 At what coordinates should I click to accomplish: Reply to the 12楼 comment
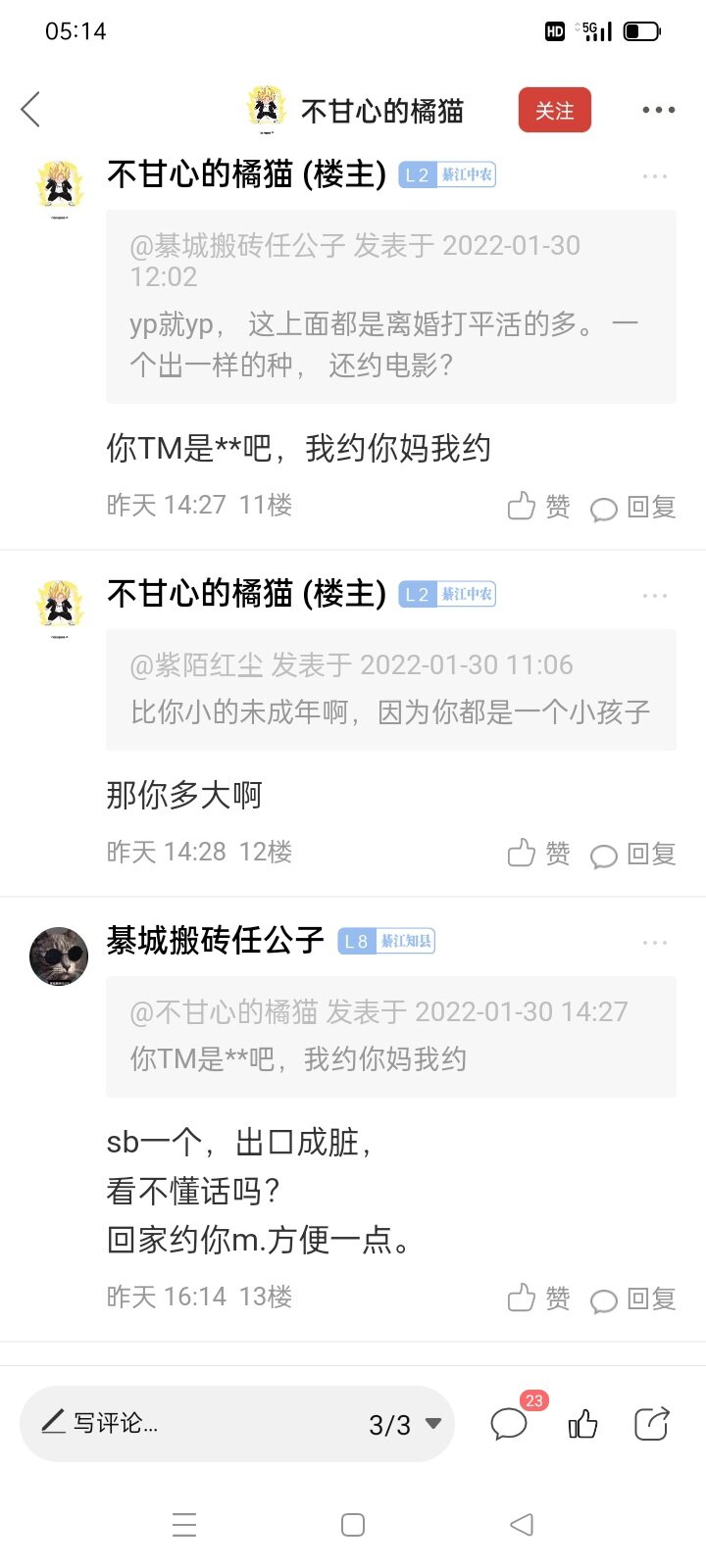coord(633,855)
